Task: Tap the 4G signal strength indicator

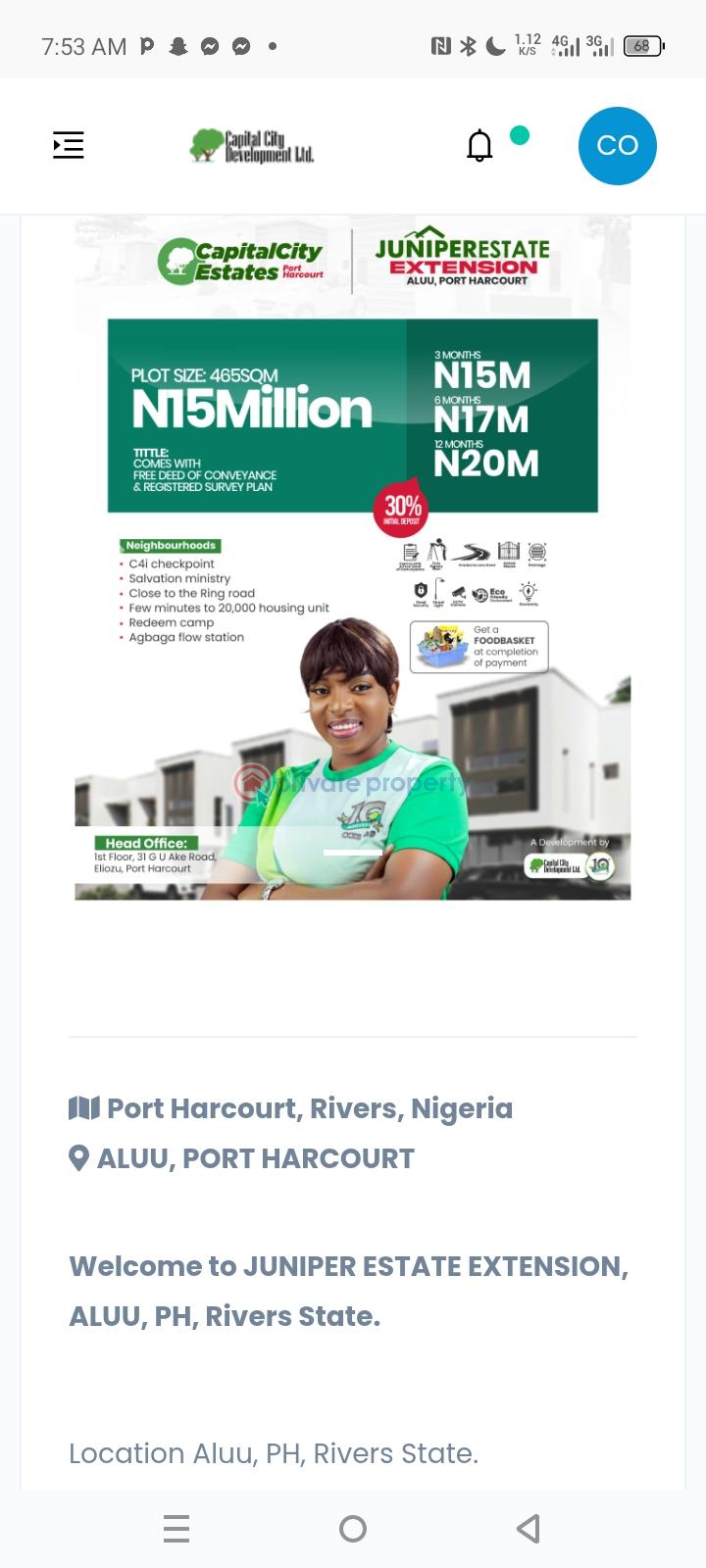Action: (x=566, y=45)
